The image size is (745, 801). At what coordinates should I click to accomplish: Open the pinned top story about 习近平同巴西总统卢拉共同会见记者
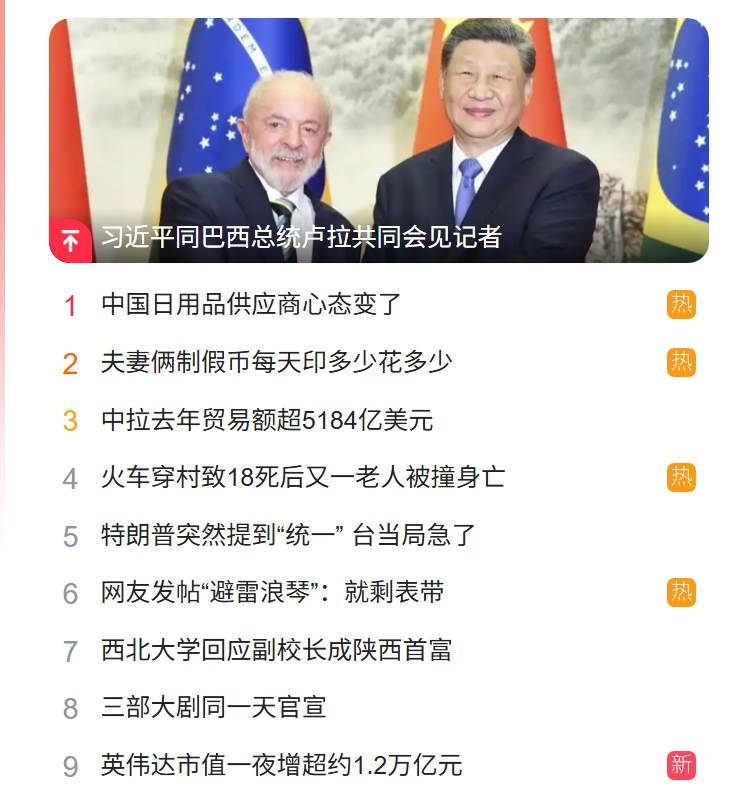300,238
